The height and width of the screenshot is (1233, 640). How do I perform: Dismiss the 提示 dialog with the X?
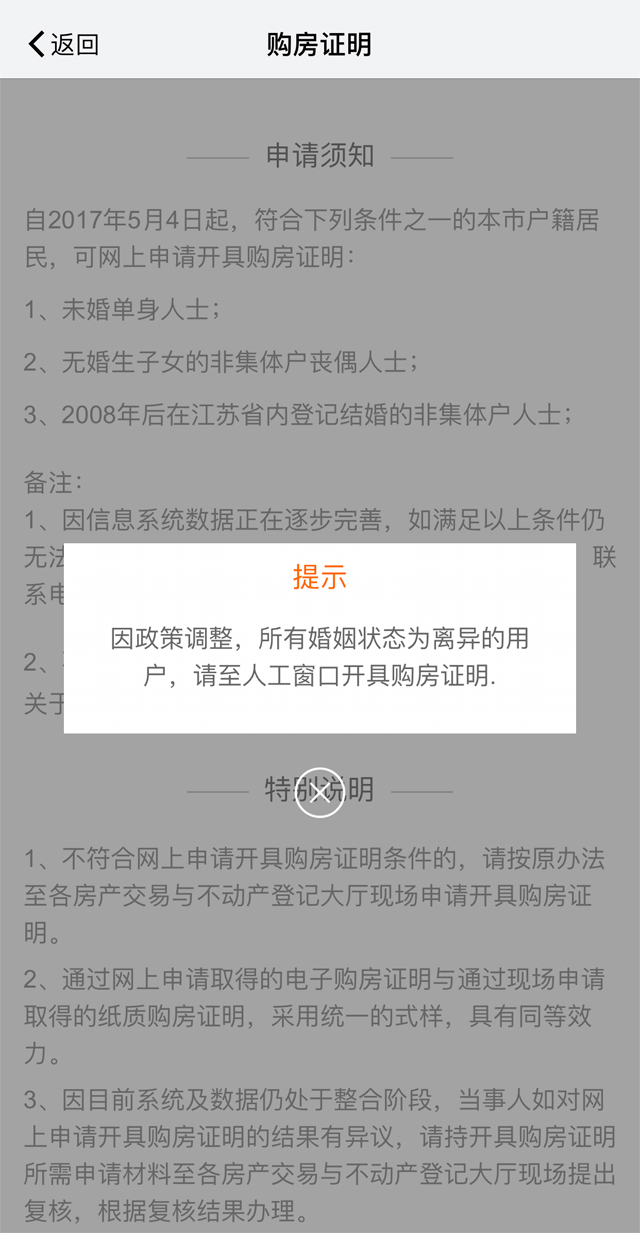(319, 793)
